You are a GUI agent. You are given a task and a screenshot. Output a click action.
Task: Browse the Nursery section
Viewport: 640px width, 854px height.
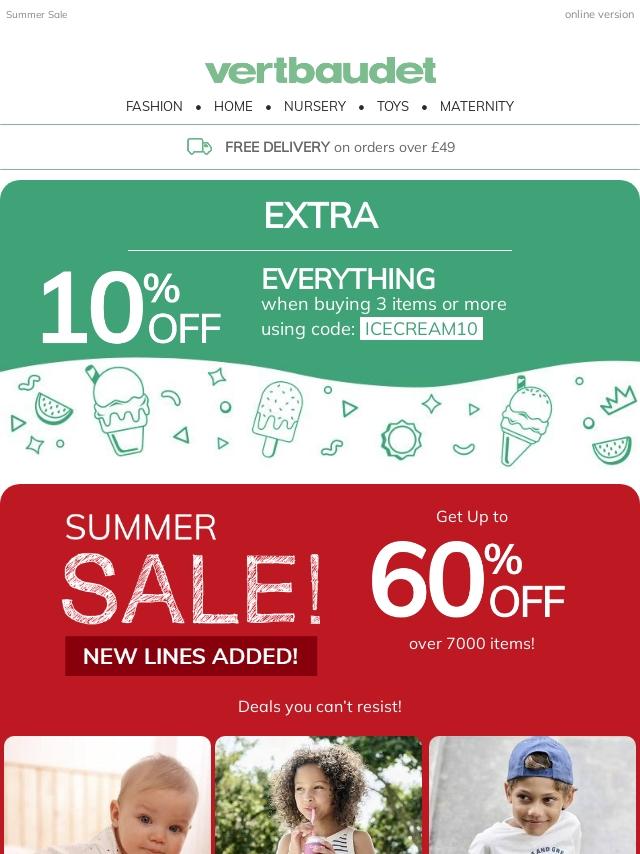point(315,106)
